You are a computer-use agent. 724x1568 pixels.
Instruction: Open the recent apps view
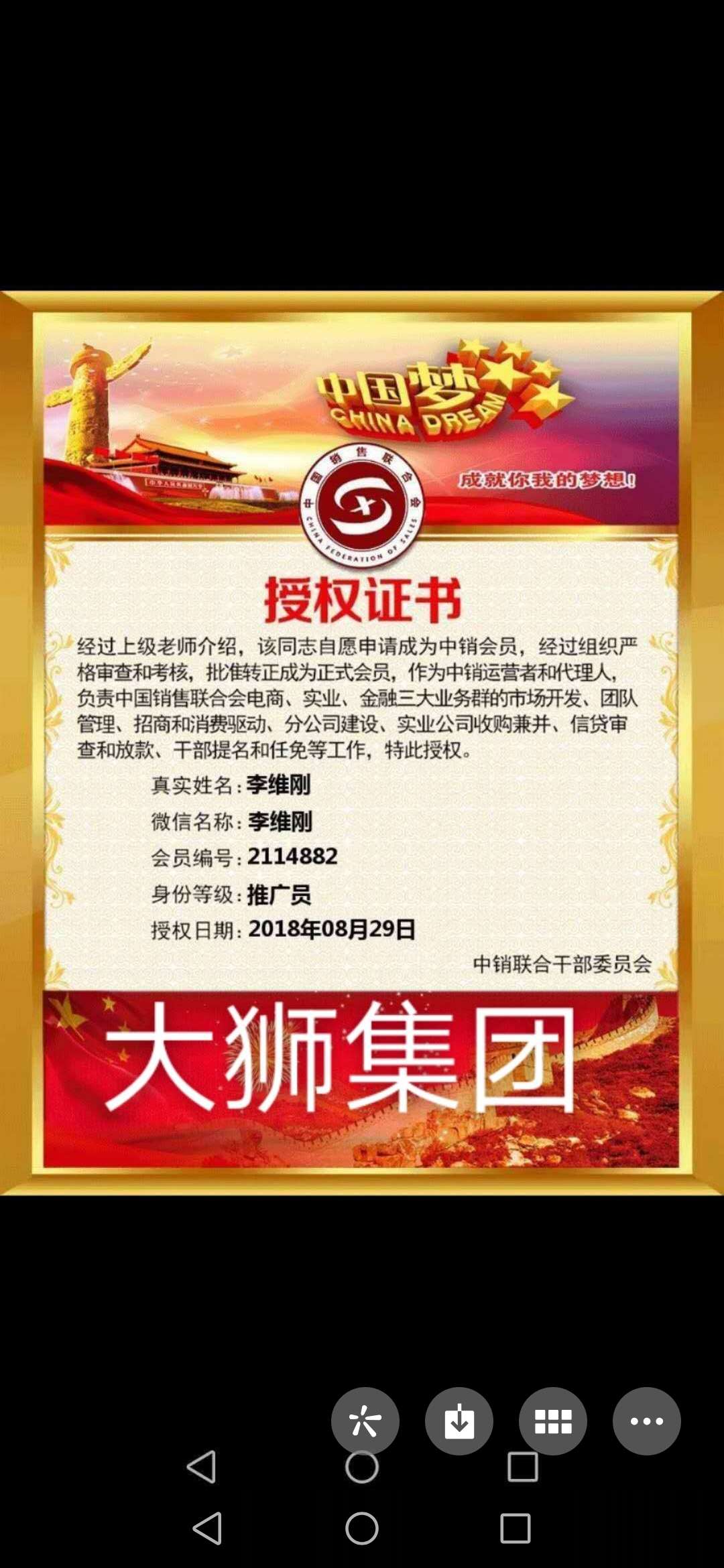pyautogui.click(x=516, y=1528)
